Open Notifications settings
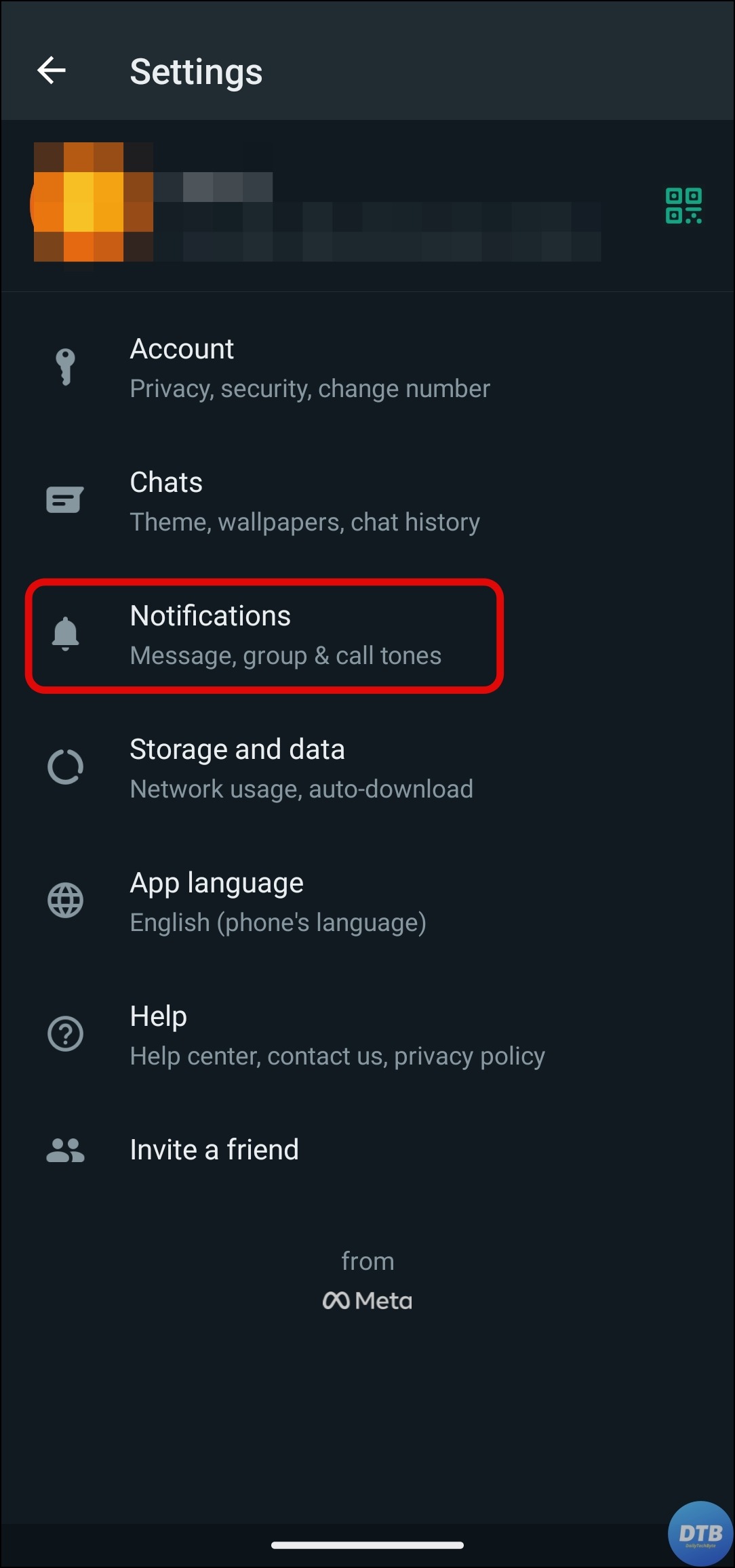 285,635
